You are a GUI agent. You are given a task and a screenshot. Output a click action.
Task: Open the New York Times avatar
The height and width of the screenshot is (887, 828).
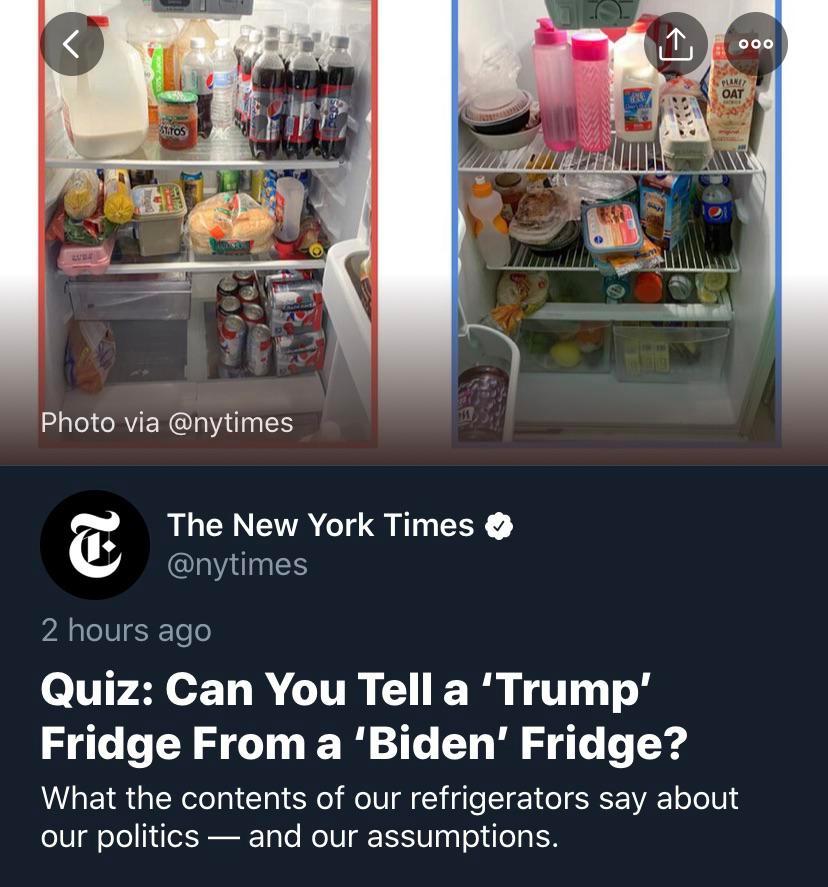[x=95, y=545]
